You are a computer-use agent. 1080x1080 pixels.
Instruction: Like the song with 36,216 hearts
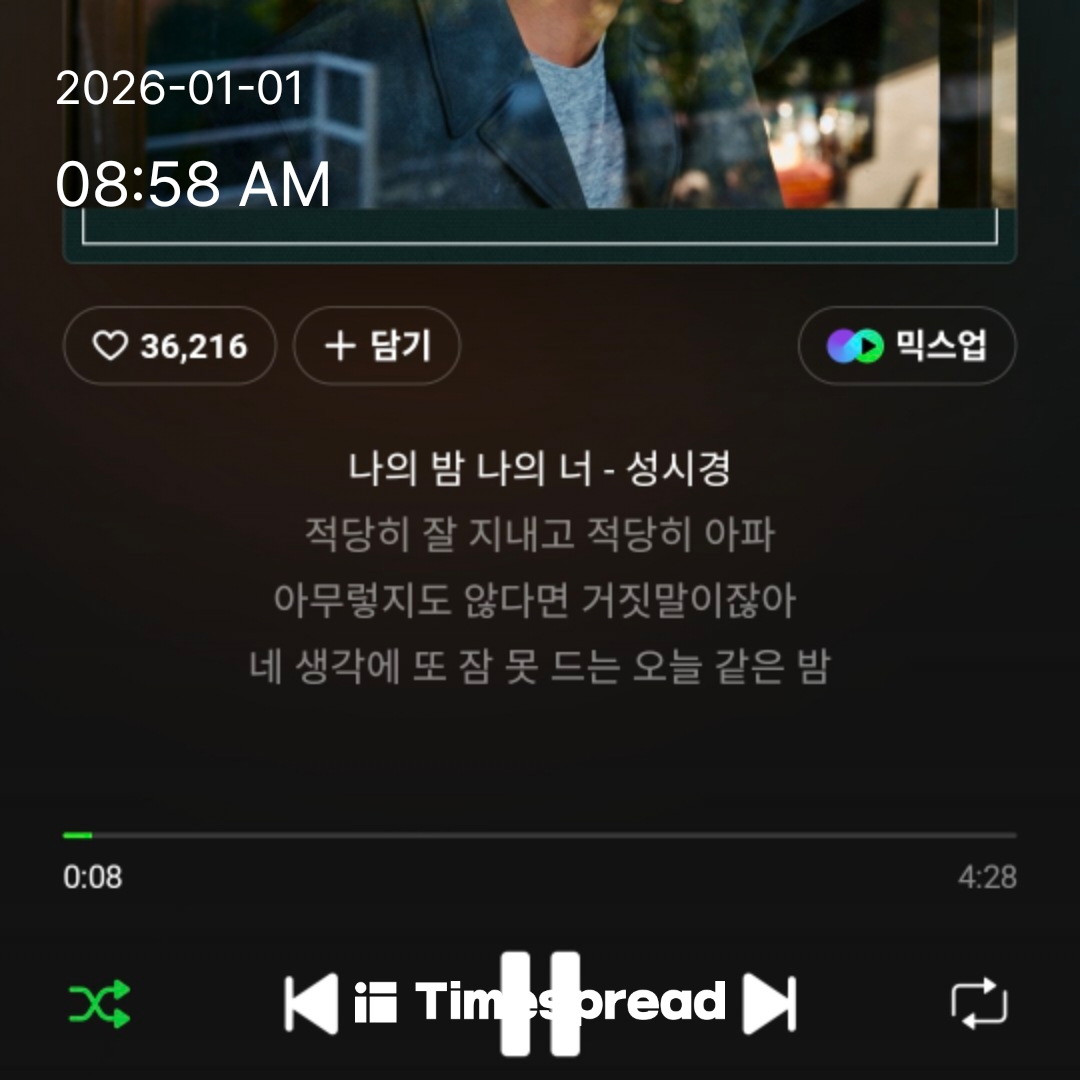click(169, 346)
